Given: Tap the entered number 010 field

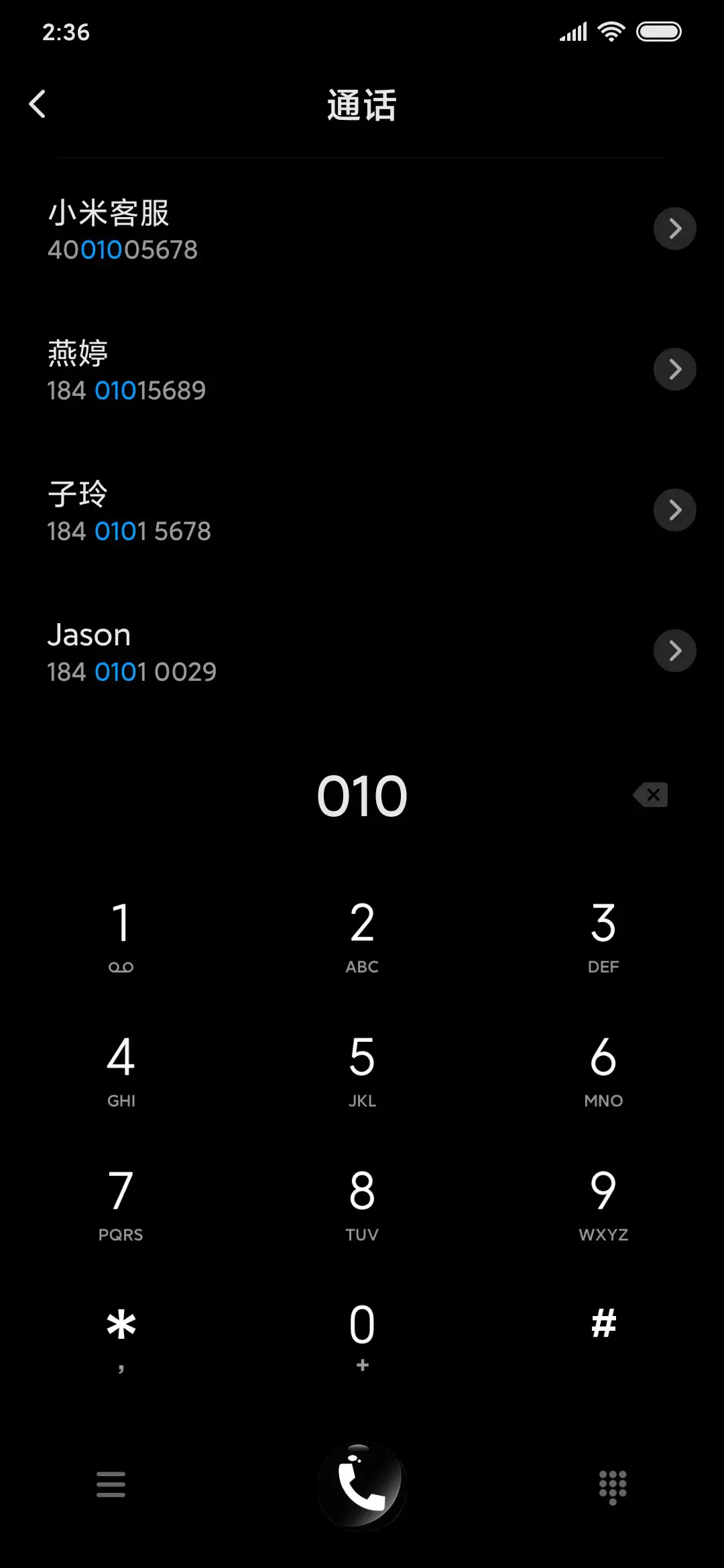Looking at the screenshot, I should coord(361,795).
